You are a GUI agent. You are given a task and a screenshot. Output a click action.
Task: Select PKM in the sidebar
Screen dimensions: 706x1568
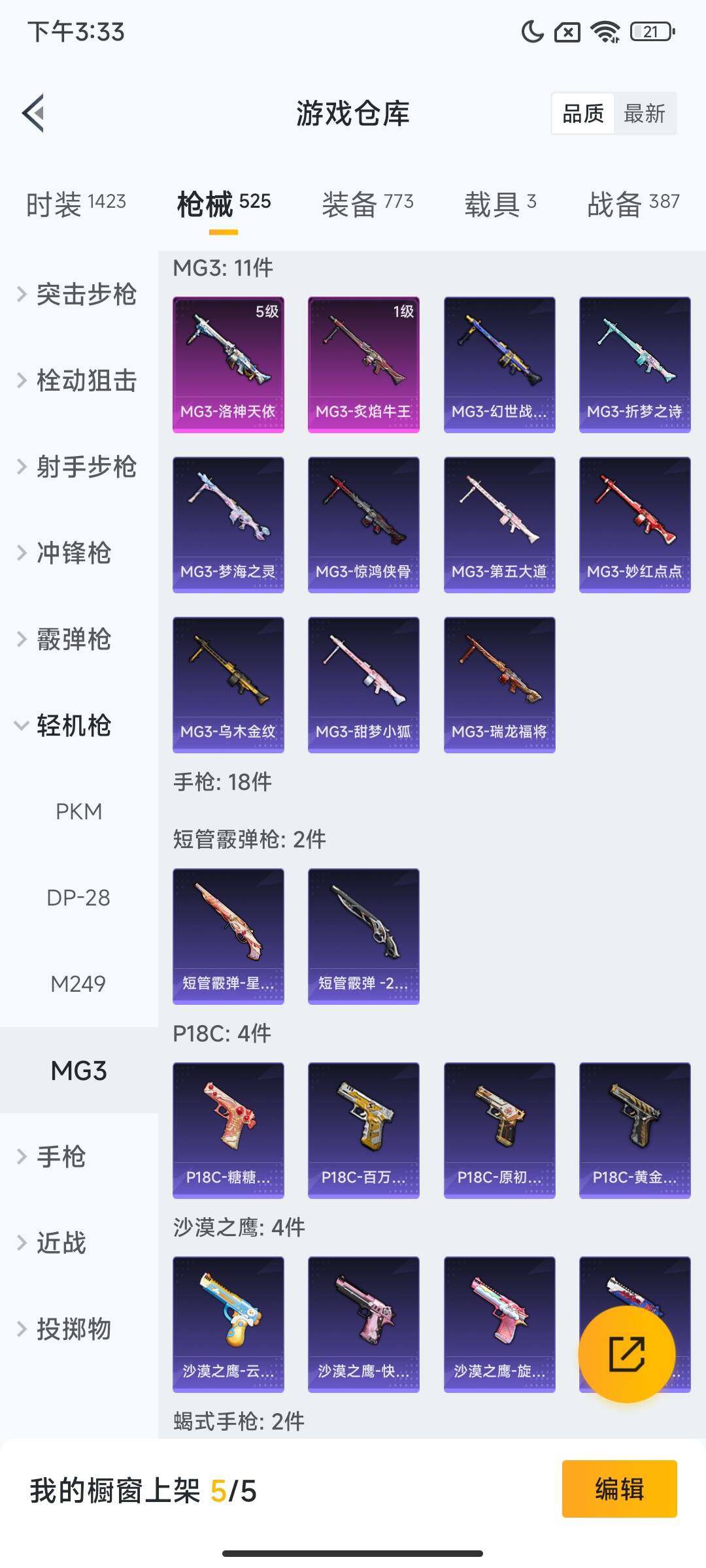click(80, 812)
